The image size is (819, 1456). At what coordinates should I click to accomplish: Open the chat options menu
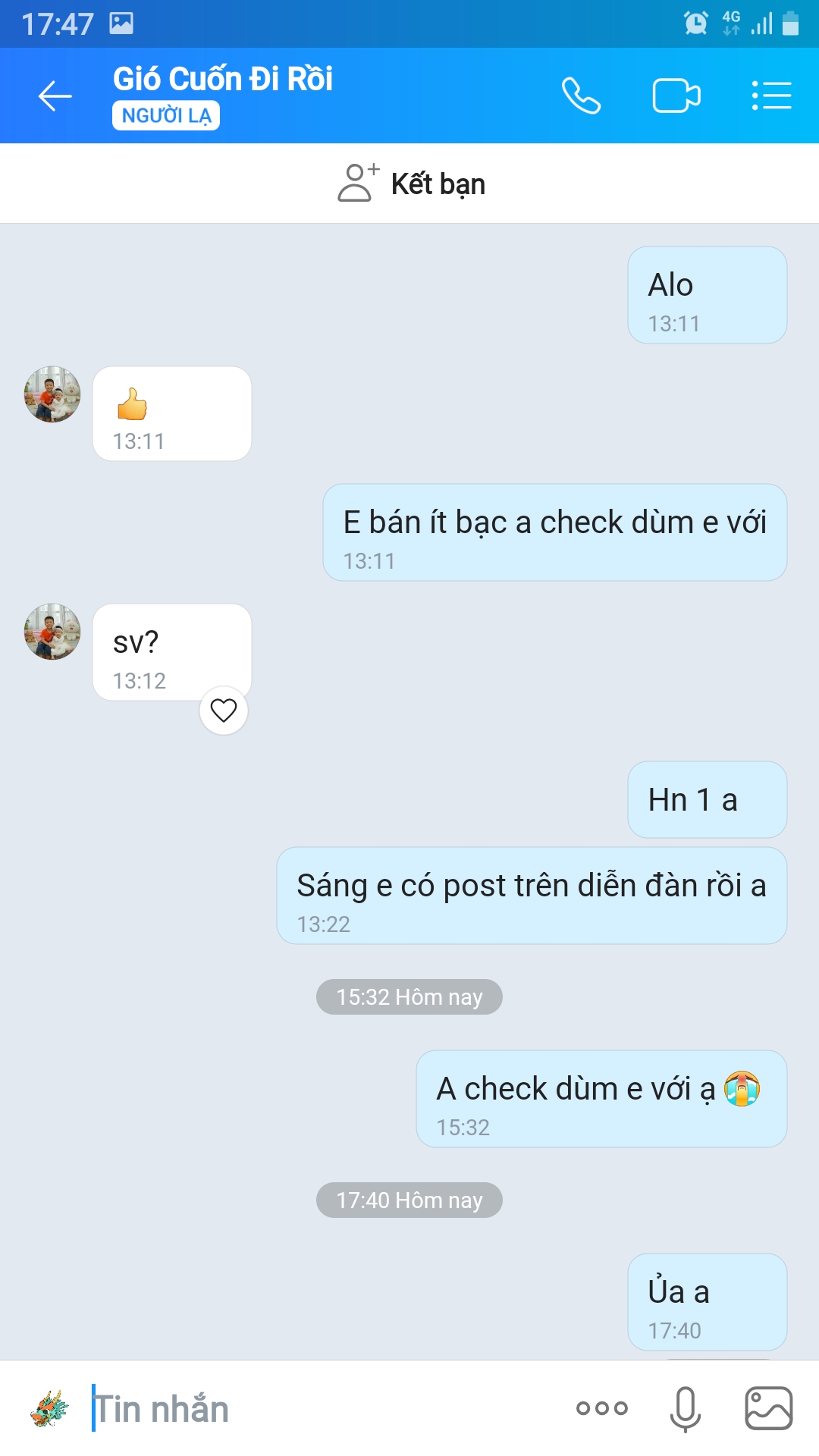click(x=771, y=96)
